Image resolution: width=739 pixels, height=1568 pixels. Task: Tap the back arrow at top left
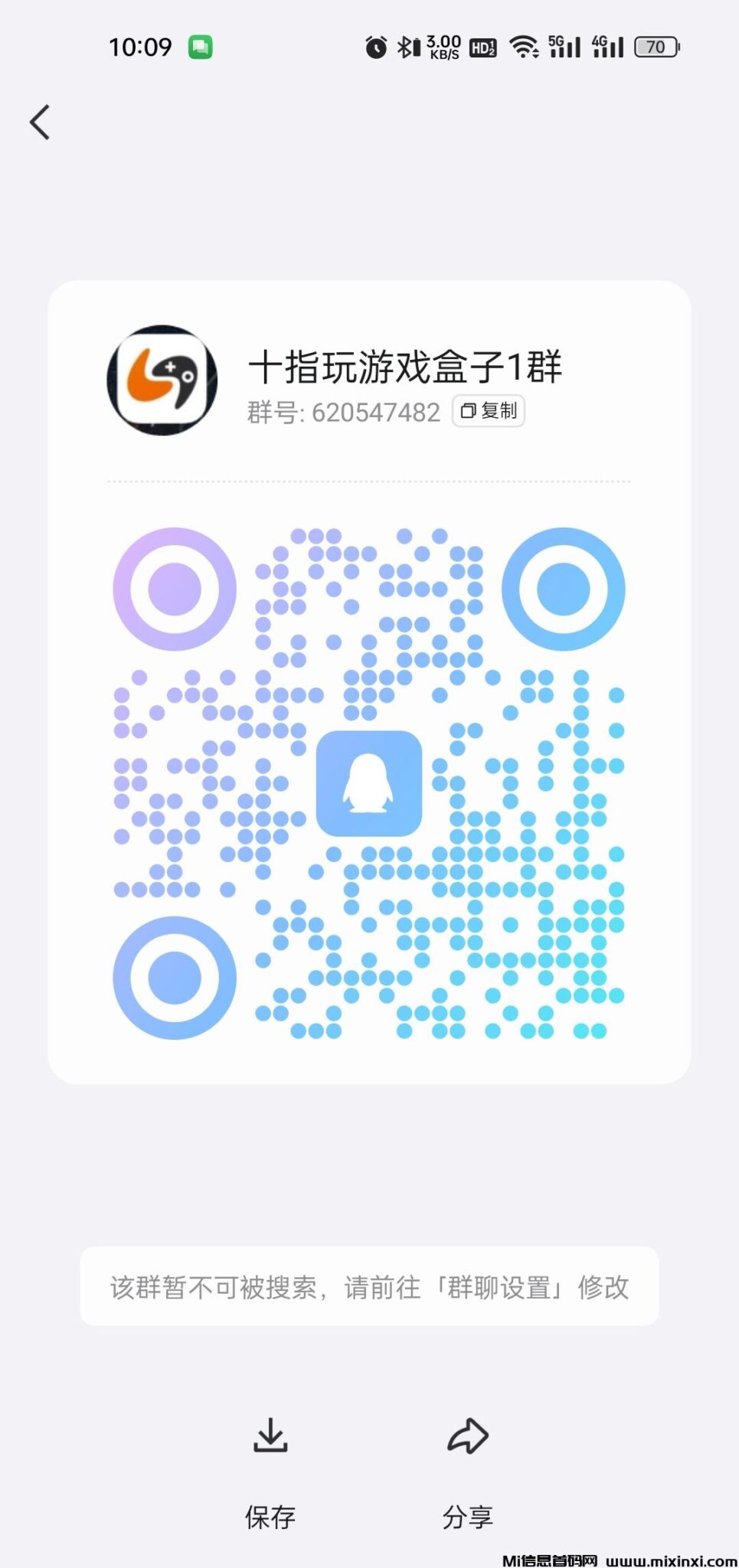[x=40, y=121]
